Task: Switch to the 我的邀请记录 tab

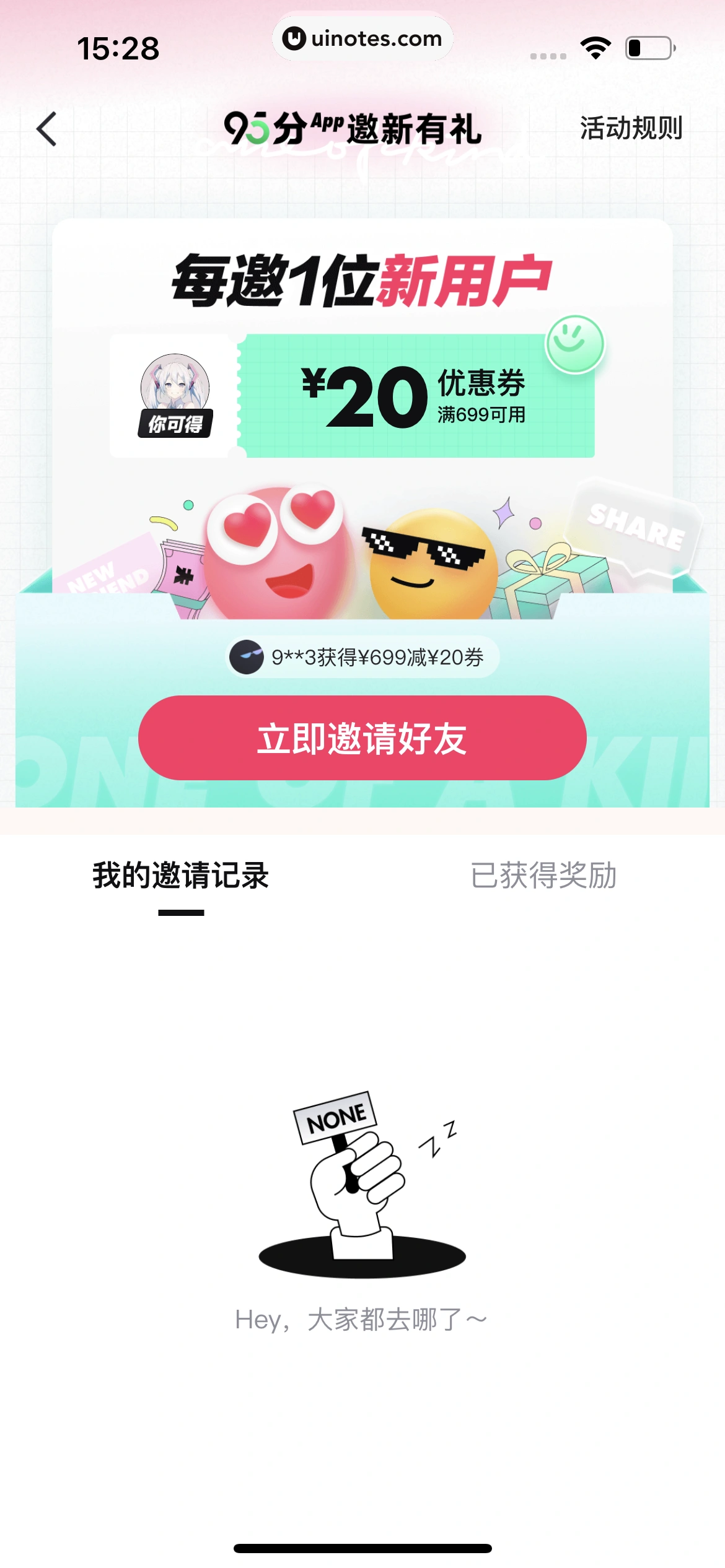Action: (180, 876)
